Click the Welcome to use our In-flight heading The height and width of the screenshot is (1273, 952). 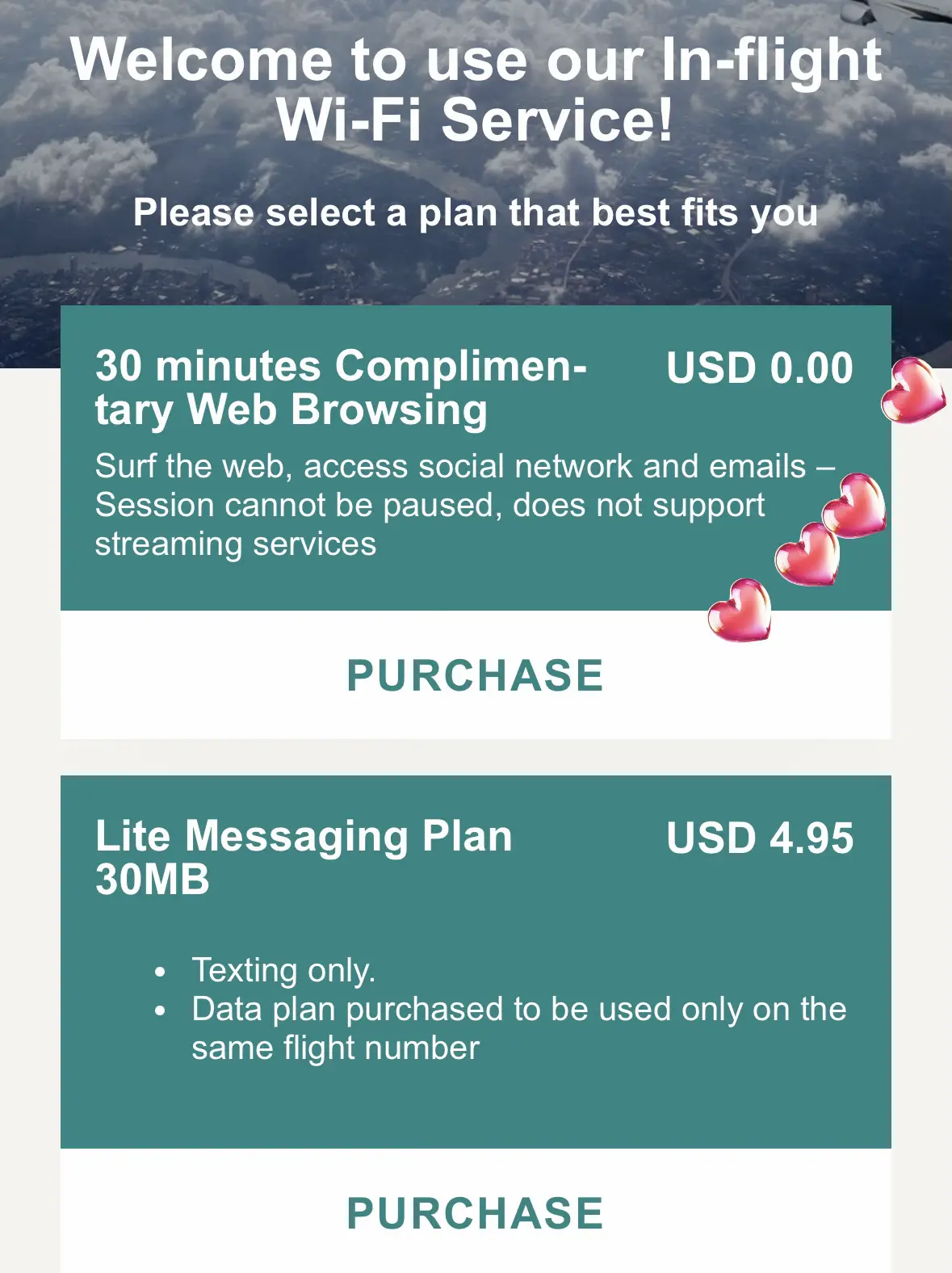point(476,89)
